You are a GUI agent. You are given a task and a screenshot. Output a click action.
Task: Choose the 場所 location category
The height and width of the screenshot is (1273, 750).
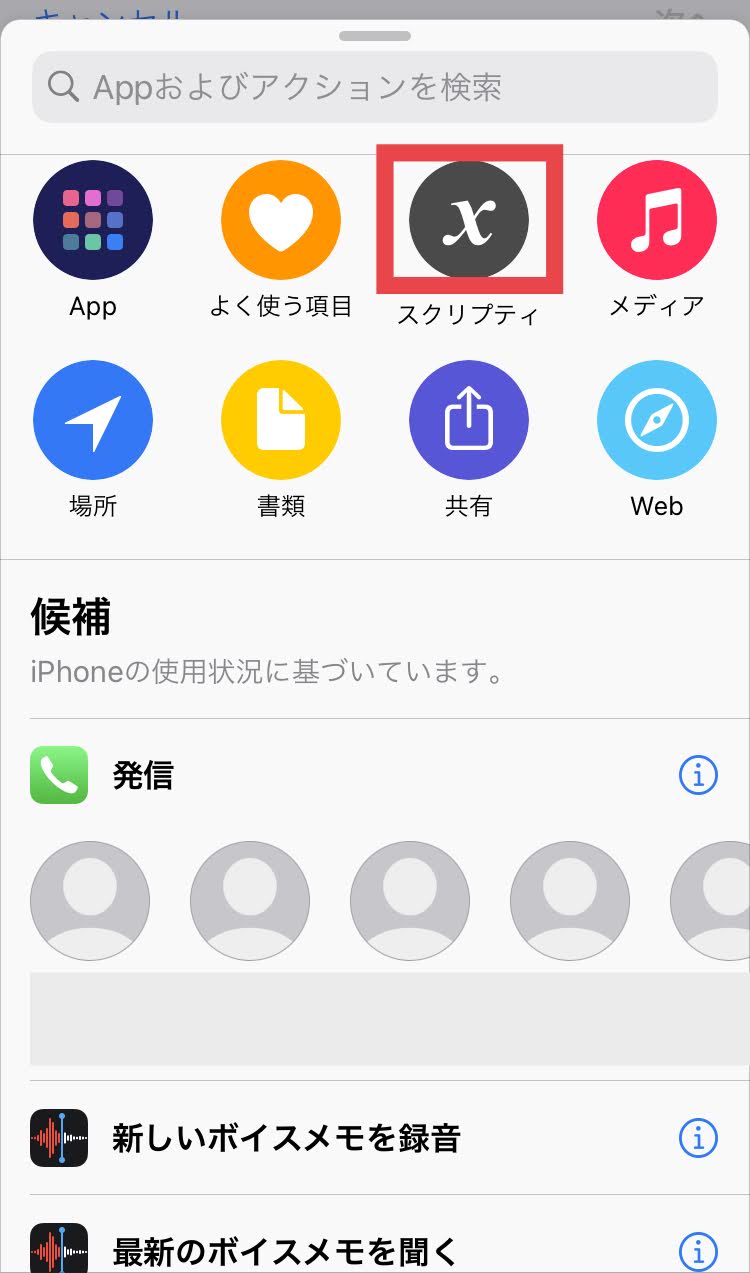click(x=93, y=420)
